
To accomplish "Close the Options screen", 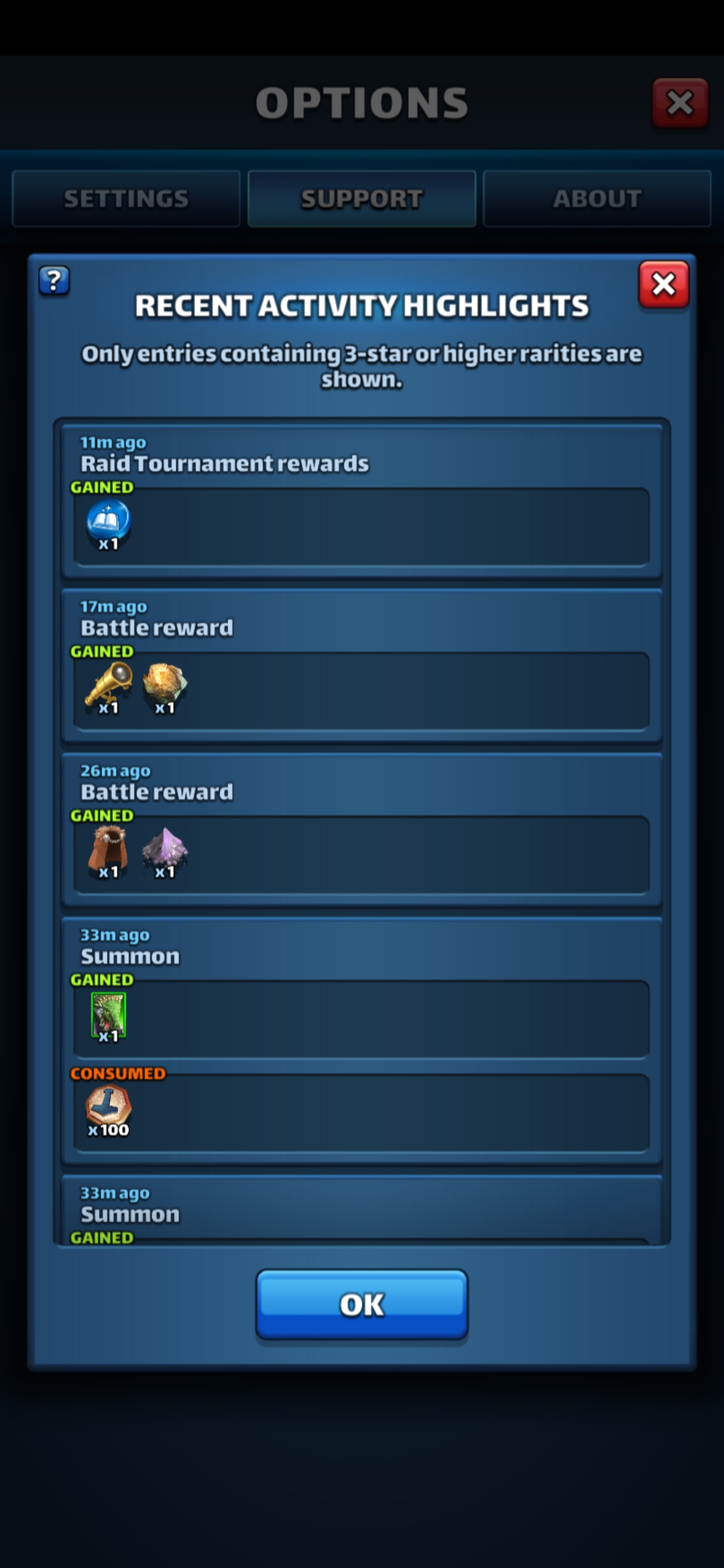I will (x=680, y=103).
